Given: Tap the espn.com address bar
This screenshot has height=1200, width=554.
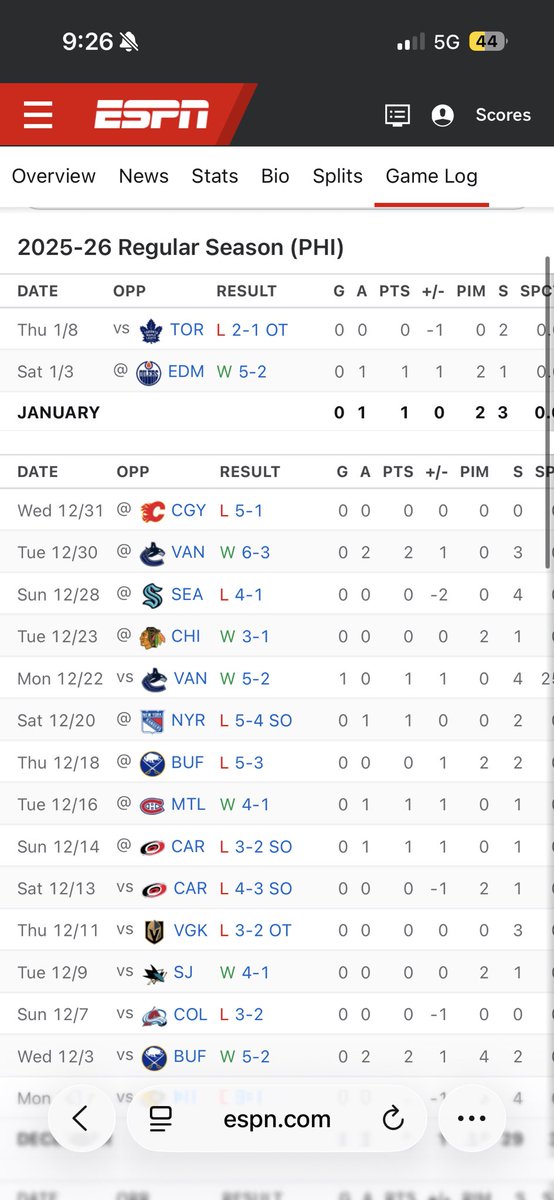Looking at the screenshot, I should tap(277, 1119).
